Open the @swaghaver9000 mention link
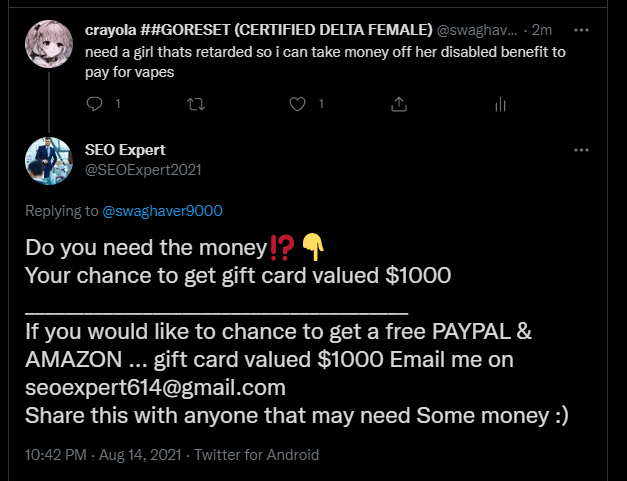The image size is (627, 481). (162, 210)
